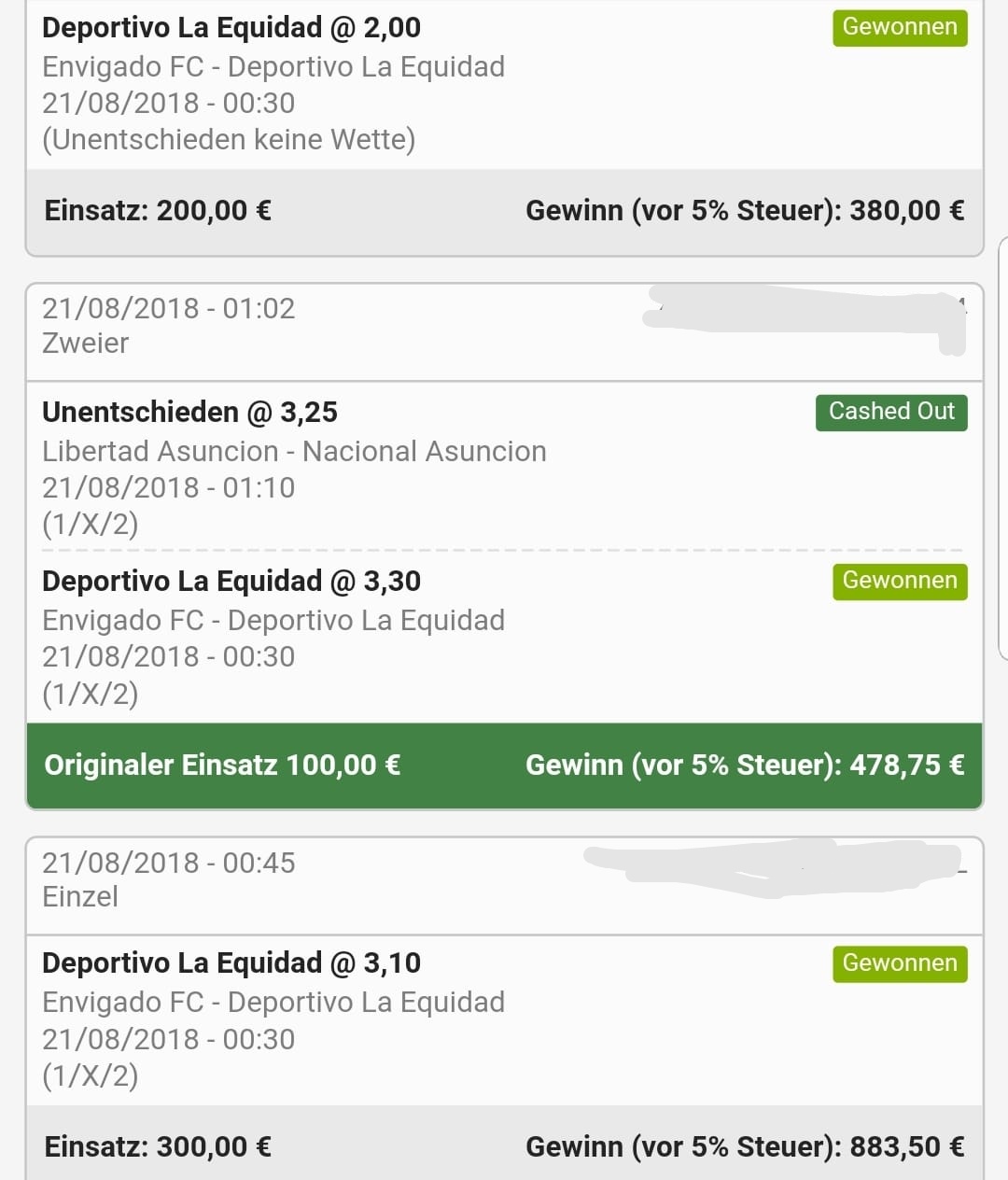Open the Zweier bet placed at 01:02

pos(280,327)
